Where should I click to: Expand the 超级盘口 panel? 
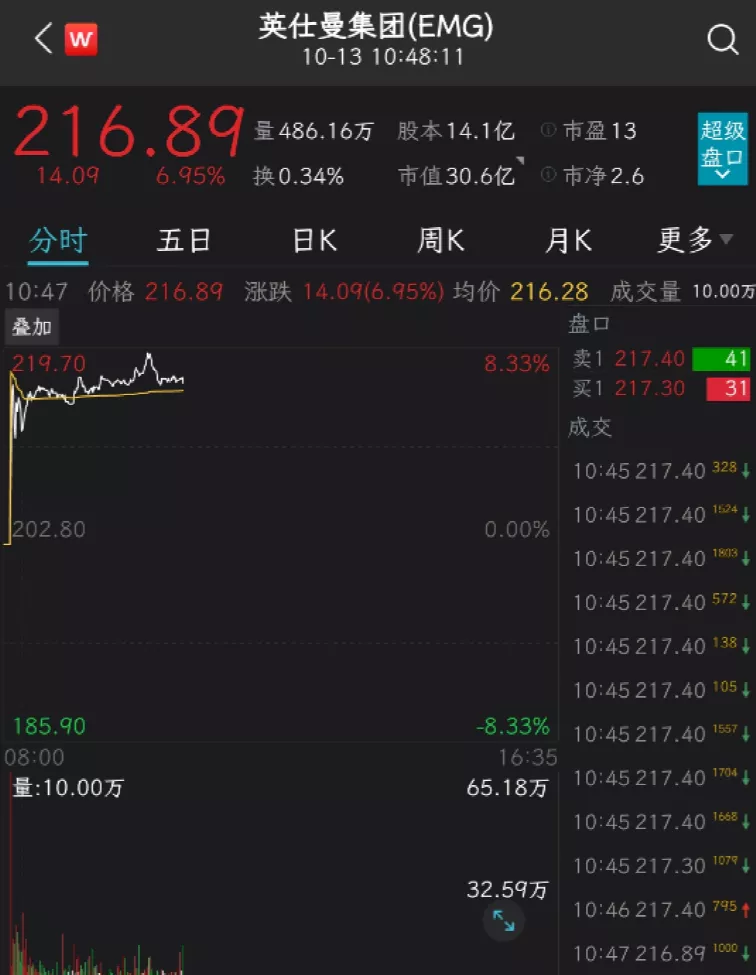coord(722,149)
